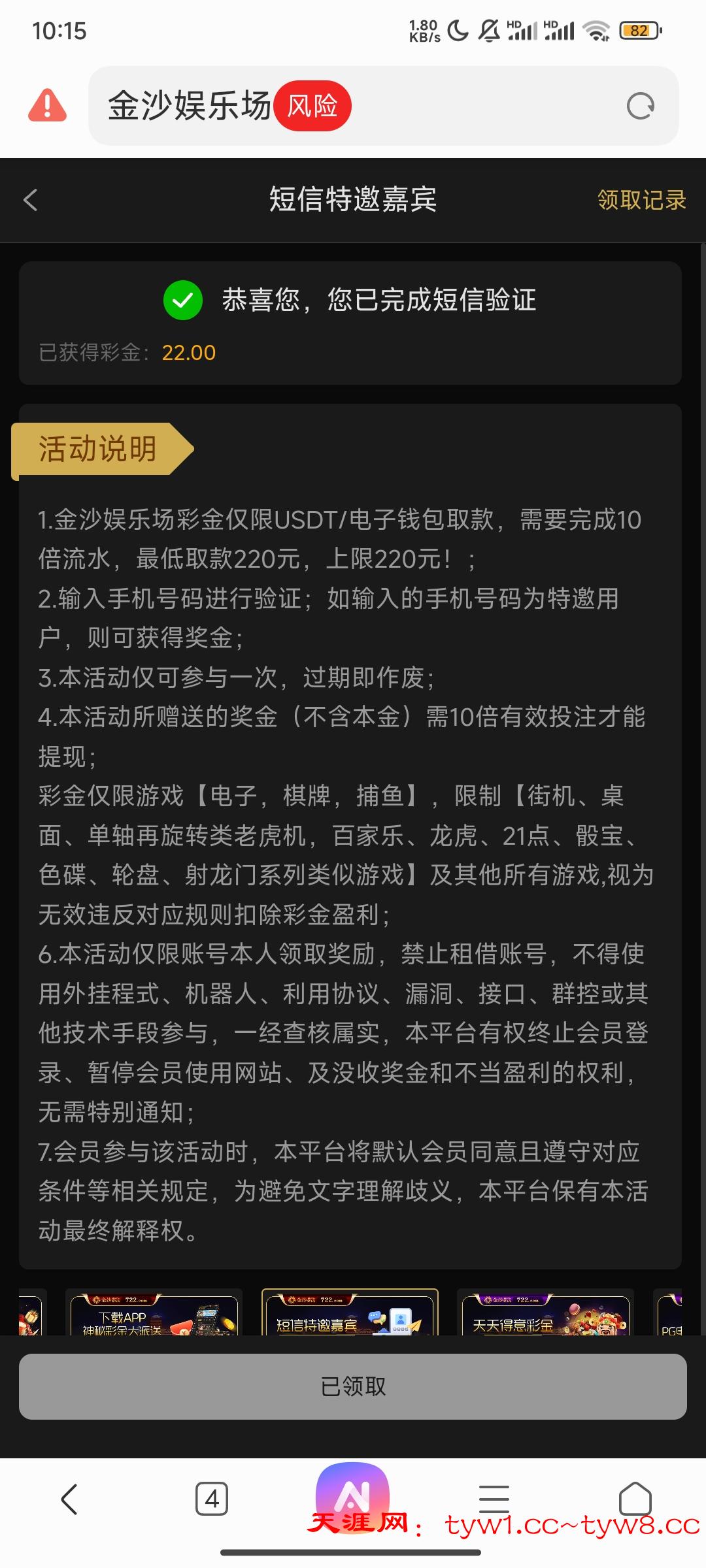The image size is (706, 1568).
Task: Tap the 已领取 button
Action: [x=353, y=1386]
